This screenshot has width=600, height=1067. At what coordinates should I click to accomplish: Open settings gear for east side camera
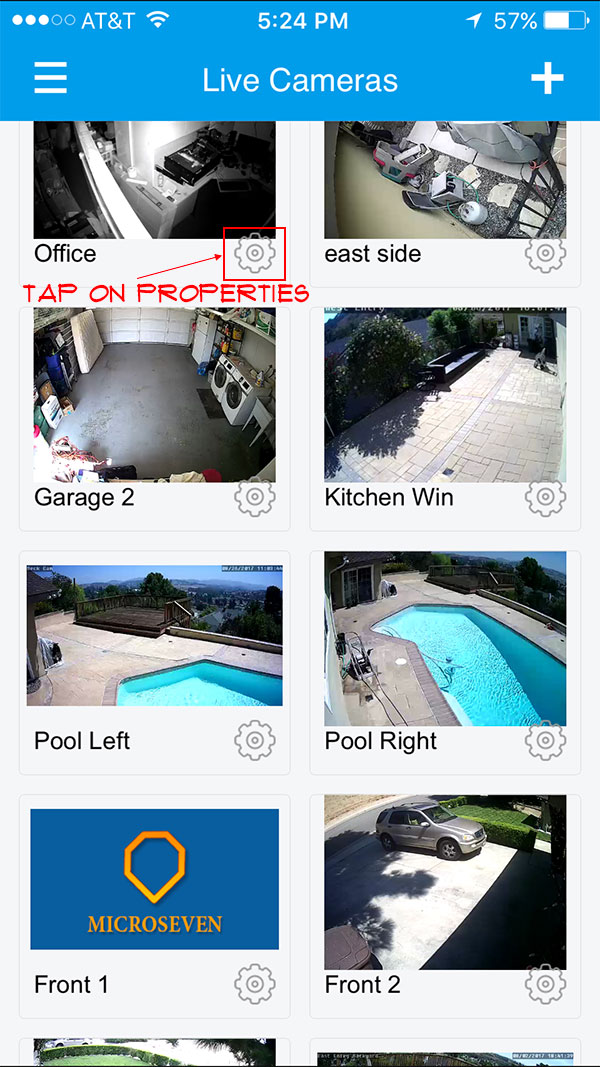(x=546, y=253)
